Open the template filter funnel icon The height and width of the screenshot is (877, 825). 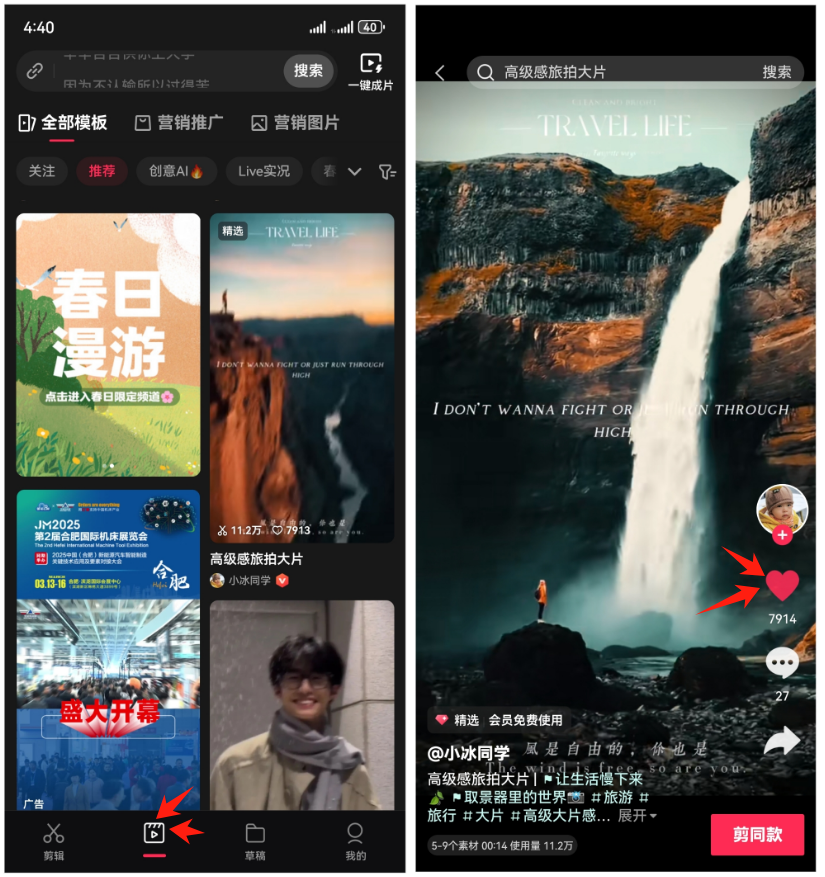coord(387,172)
